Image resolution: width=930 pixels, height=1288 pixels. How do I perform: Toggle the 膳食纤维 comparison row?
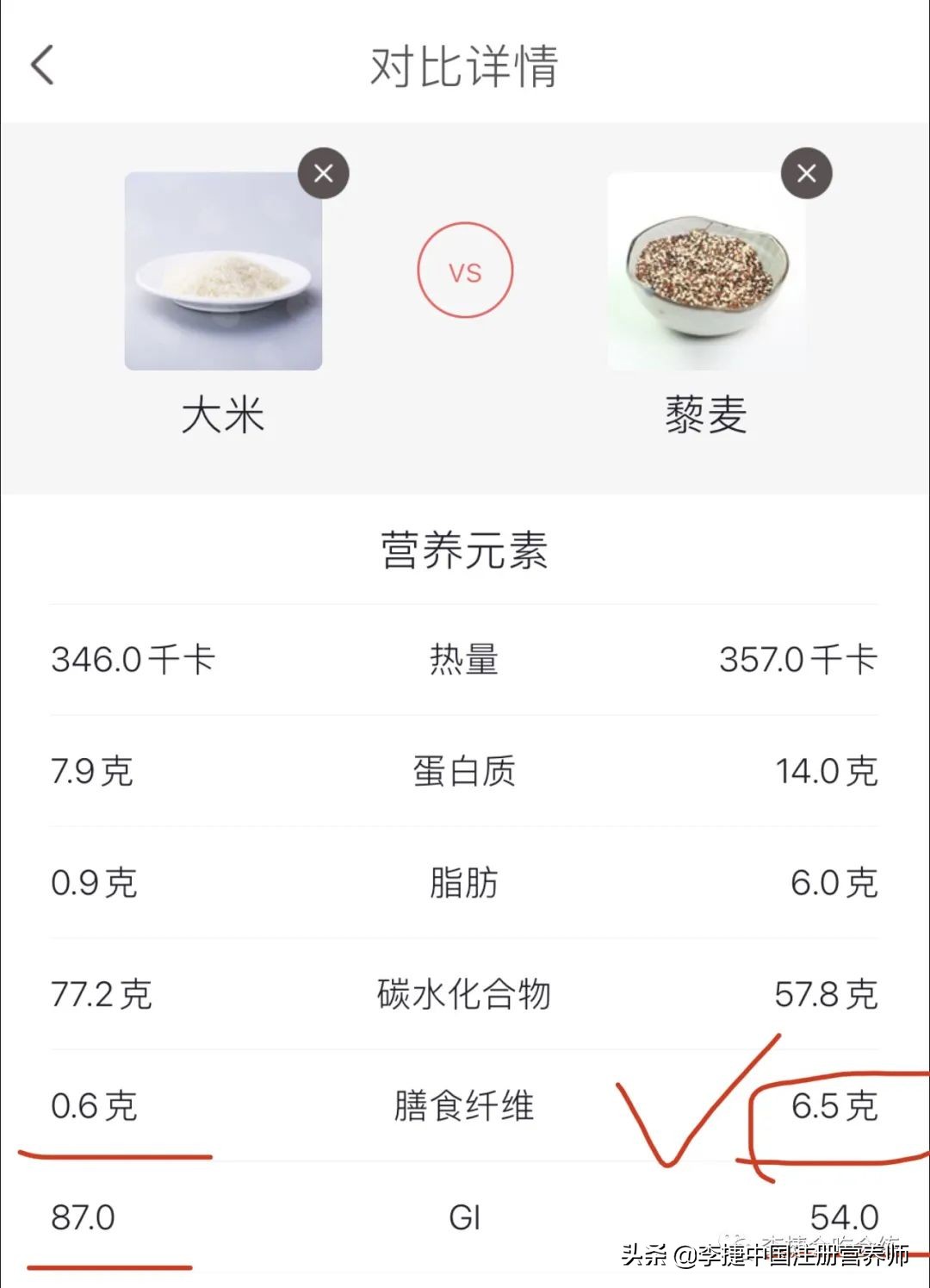tap(465, 1108)
